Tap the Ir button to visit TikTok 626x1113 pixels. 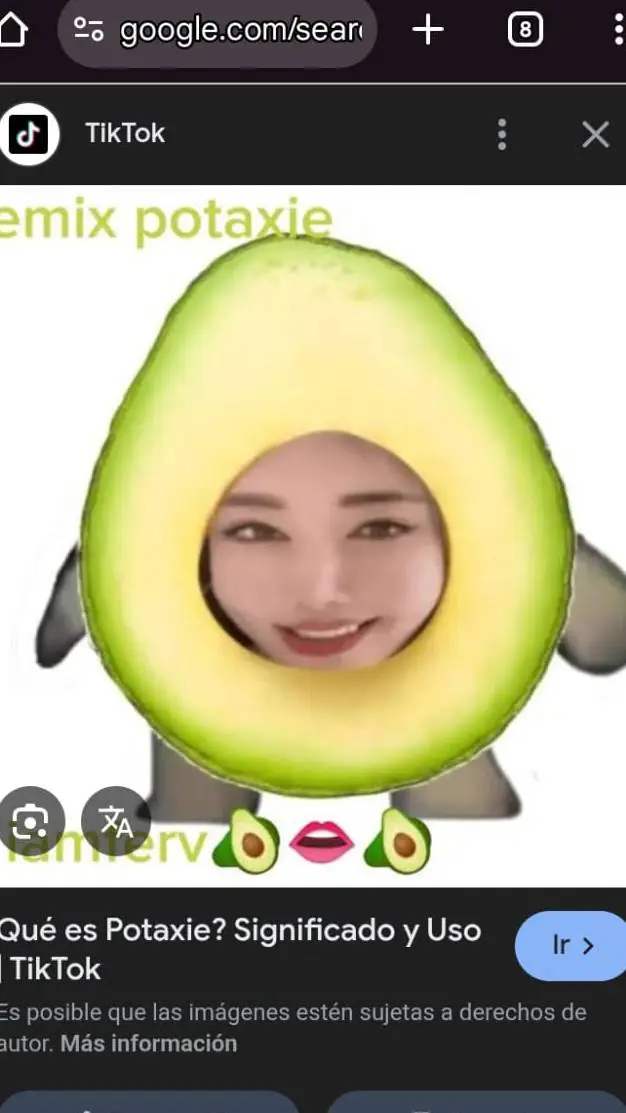point(572,945)
